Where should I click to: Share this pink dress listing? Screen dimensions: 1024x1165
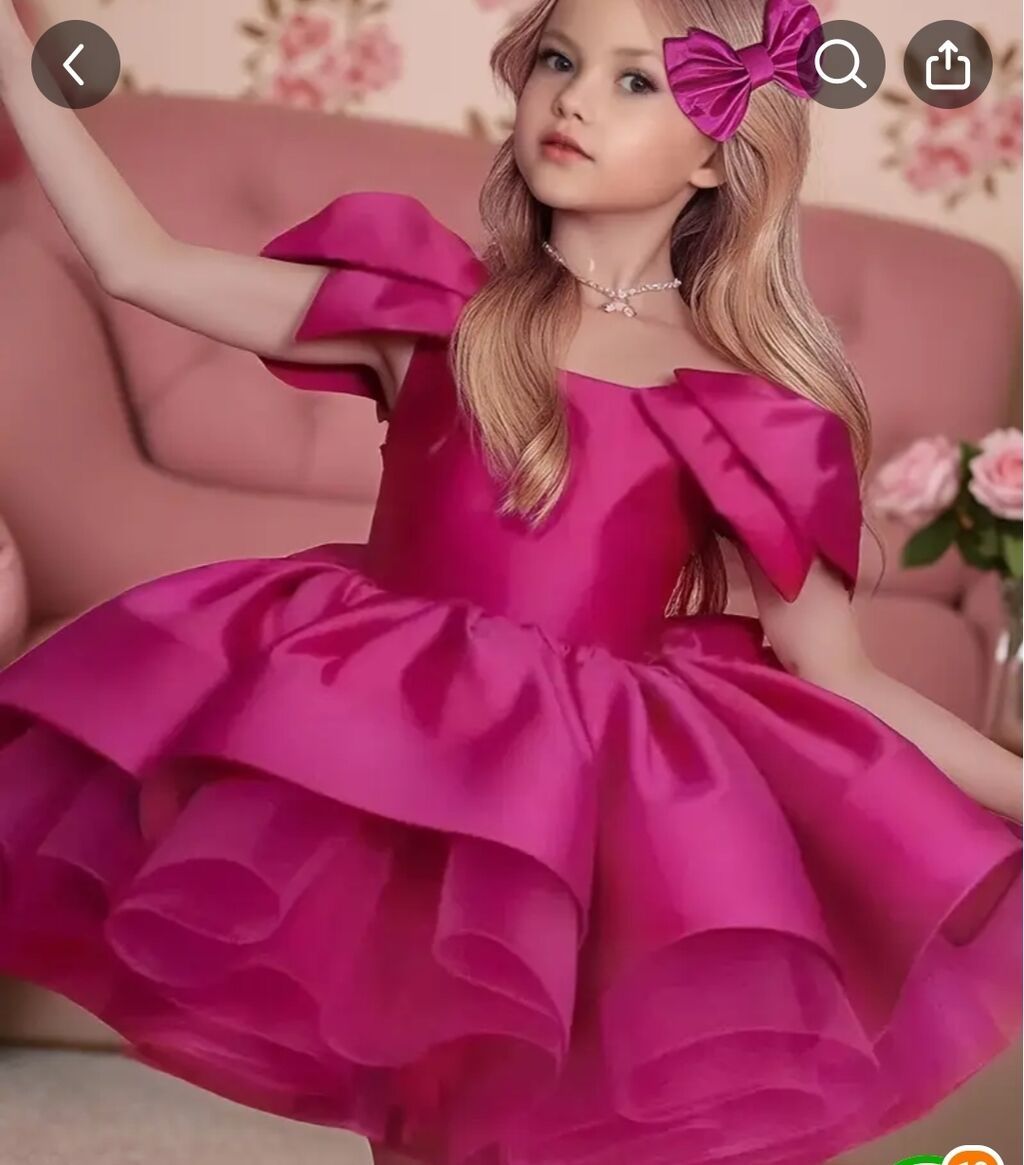click(947, 65)
